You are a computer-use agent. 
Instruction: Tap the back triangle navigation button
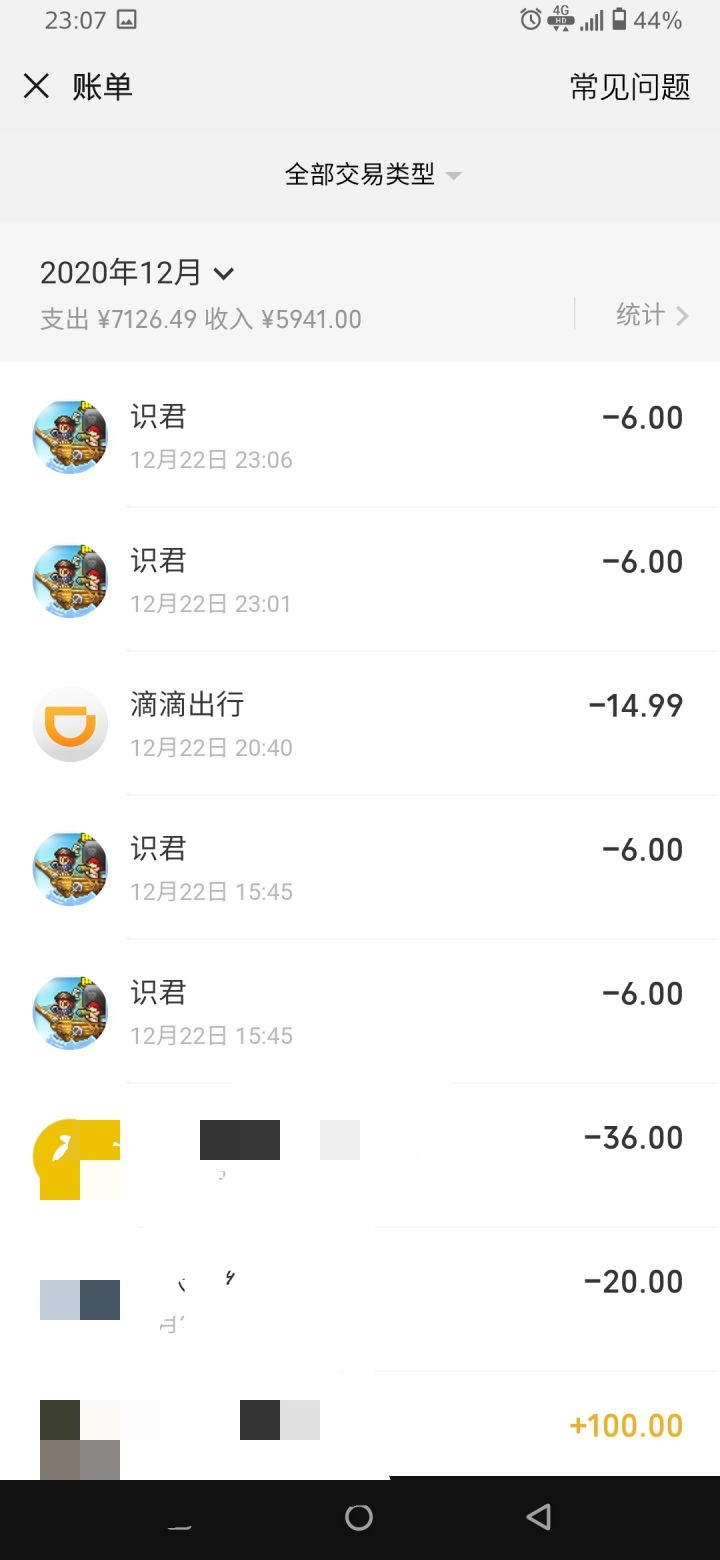pyautogui.click(x=538, y=1518)
